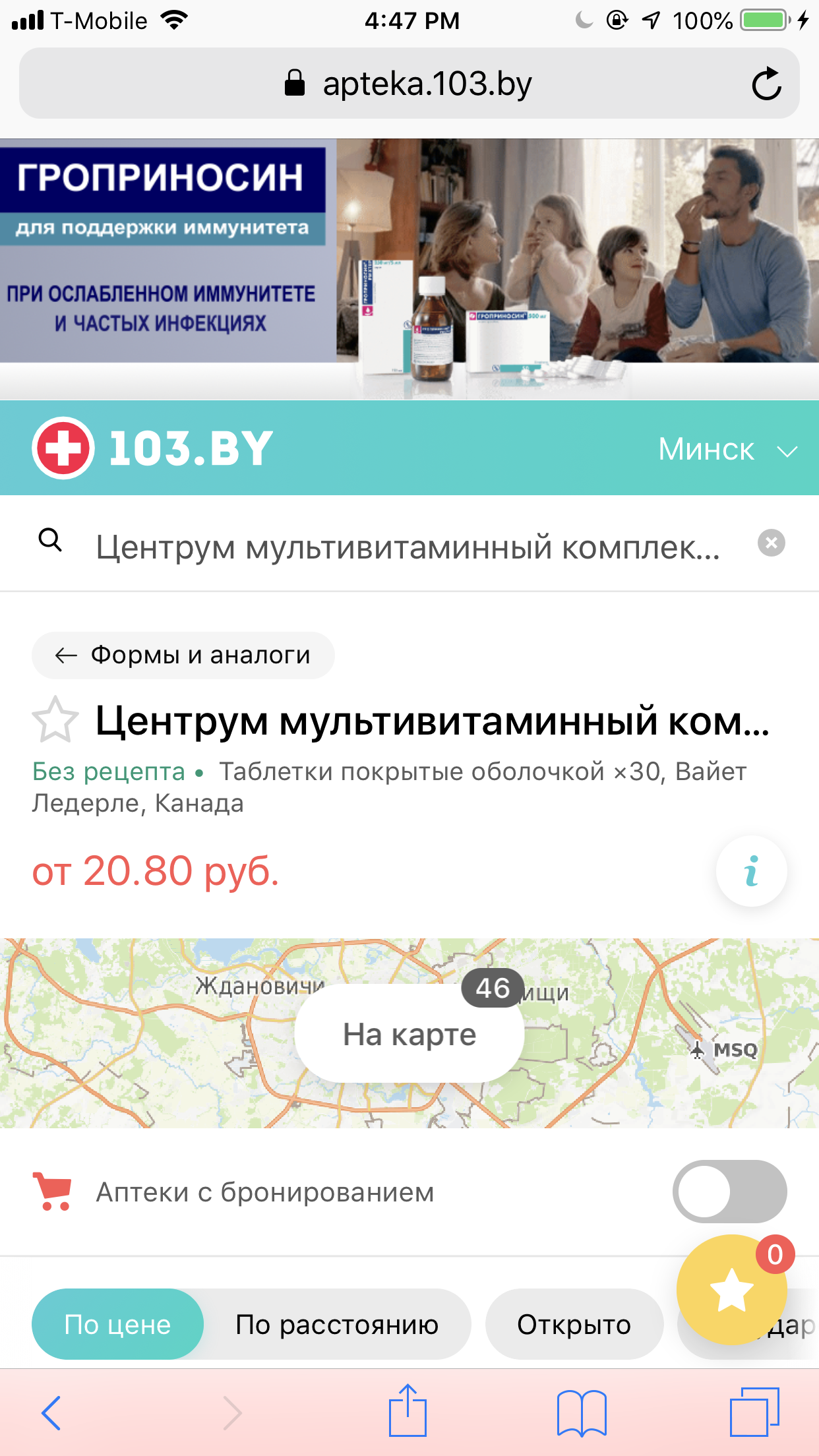Viewport: 819px width, 1456px height.
Task: Sort pharmacies По расстоянию
Action: point(337,1324)
